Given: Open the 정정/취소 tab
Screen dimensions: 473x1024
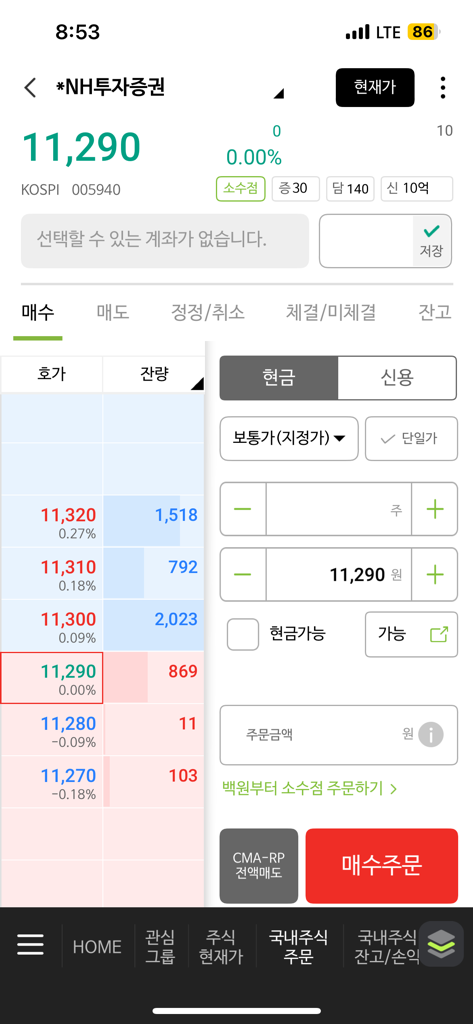Looking at the screenshot, I should (x=208, y=312).
